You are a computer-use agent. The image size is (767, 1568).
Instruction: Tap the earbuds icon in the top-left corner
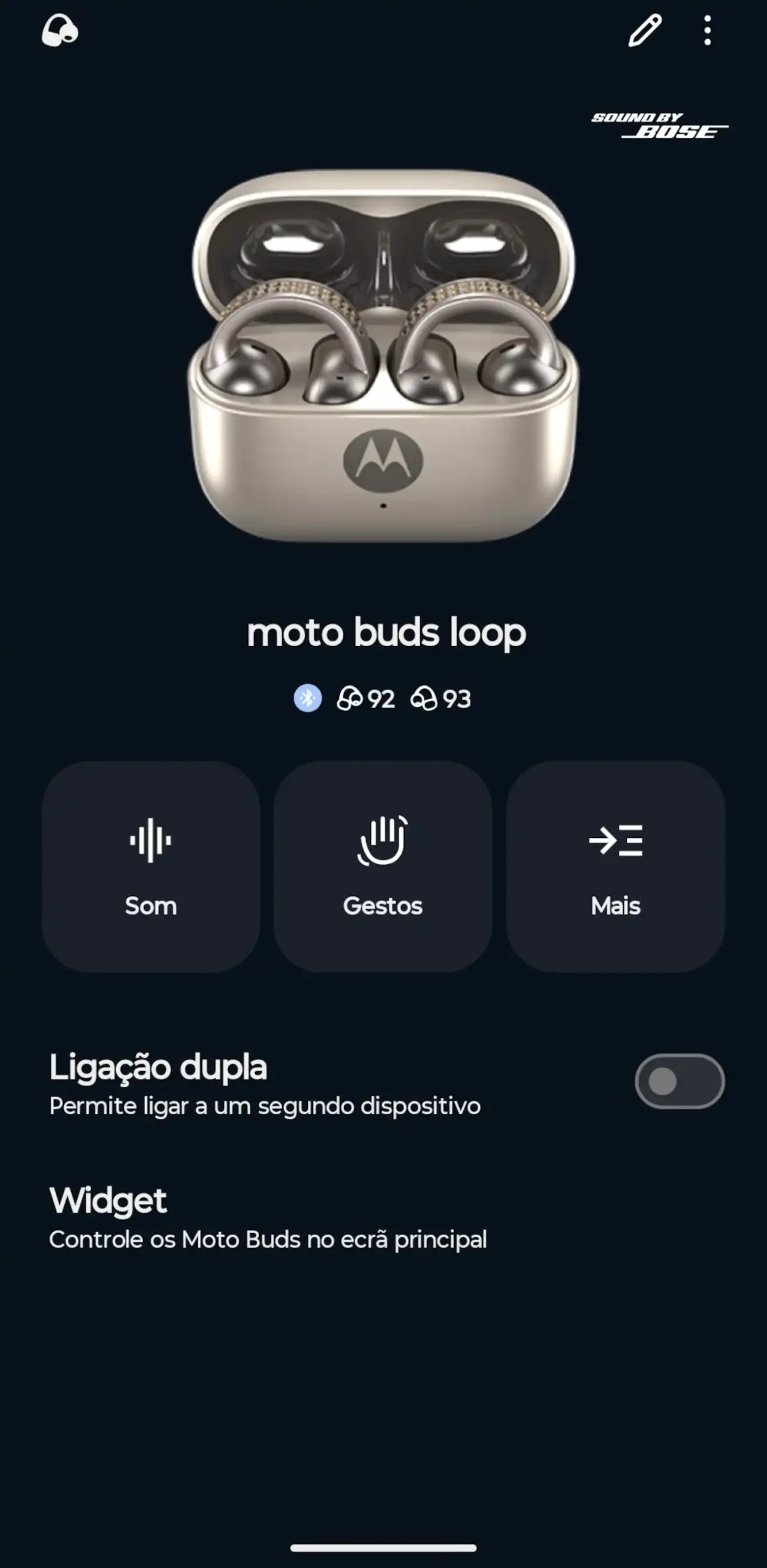tap(59, 31)
